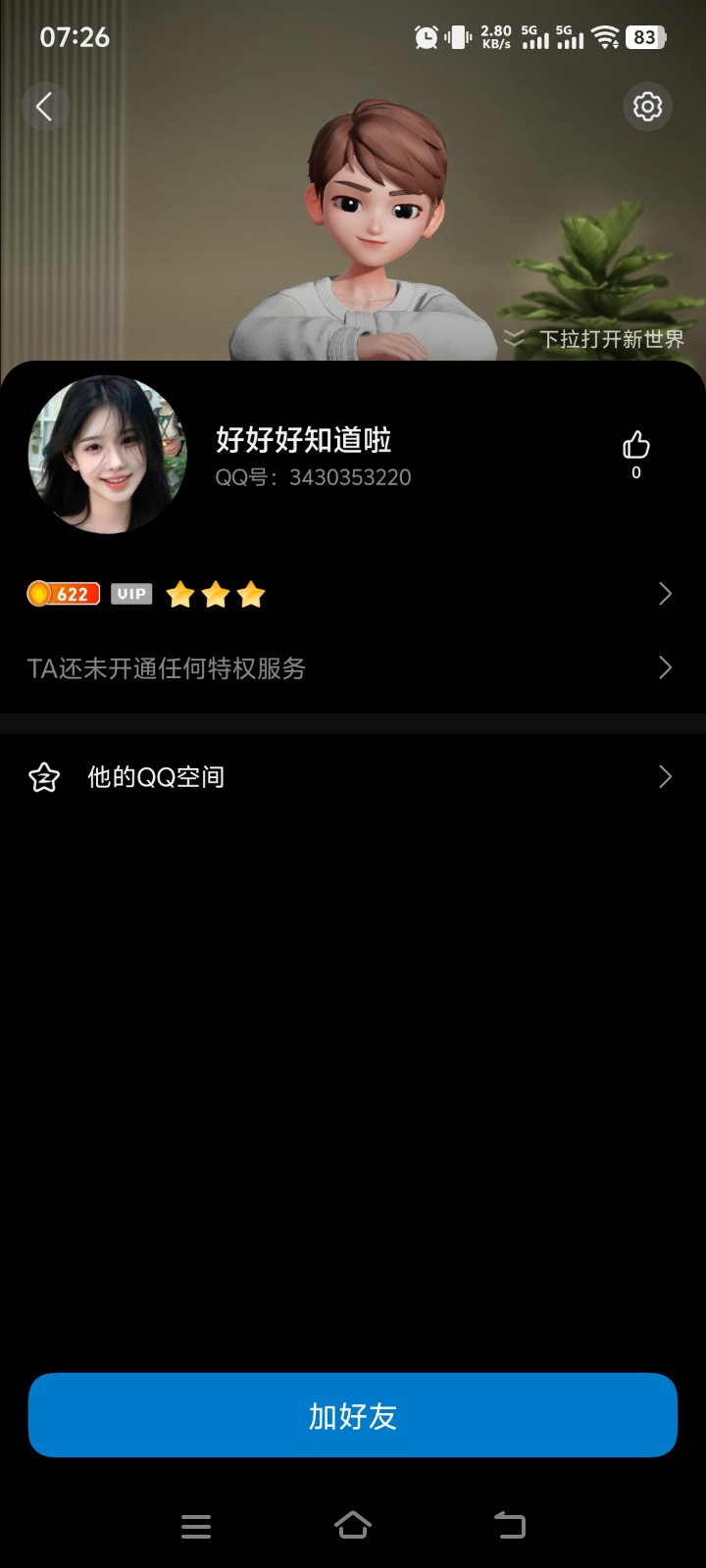Open the system recent apps menu
Screen dimensions: 706x1568
click(196, 1526)
